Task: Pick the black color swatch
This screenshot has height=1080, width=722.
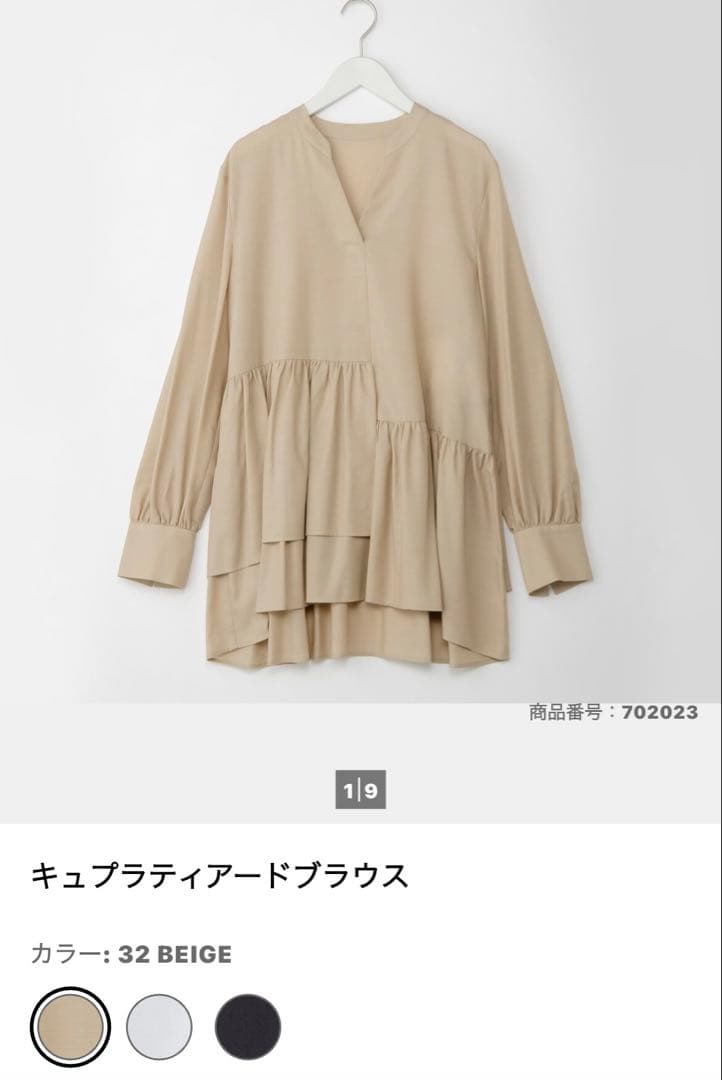Action: (x=248, y=1027)
